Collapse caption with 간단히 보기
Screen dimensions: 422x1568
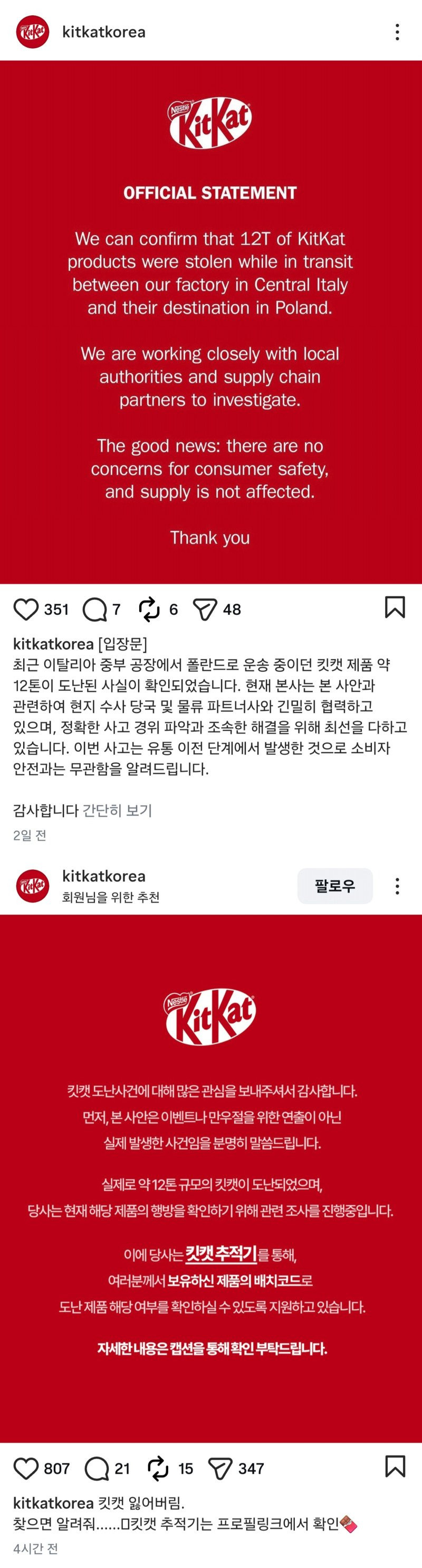tap(117, 810)
